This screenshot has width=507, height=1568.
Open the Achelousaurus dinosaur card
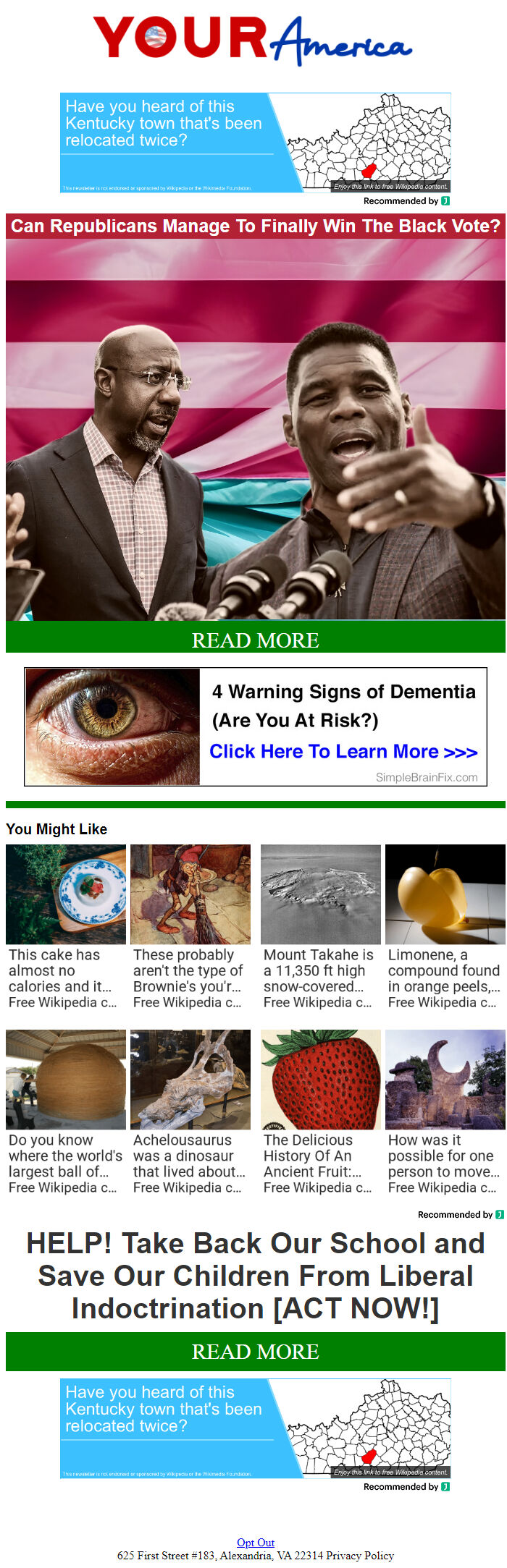click(190, 1111)
